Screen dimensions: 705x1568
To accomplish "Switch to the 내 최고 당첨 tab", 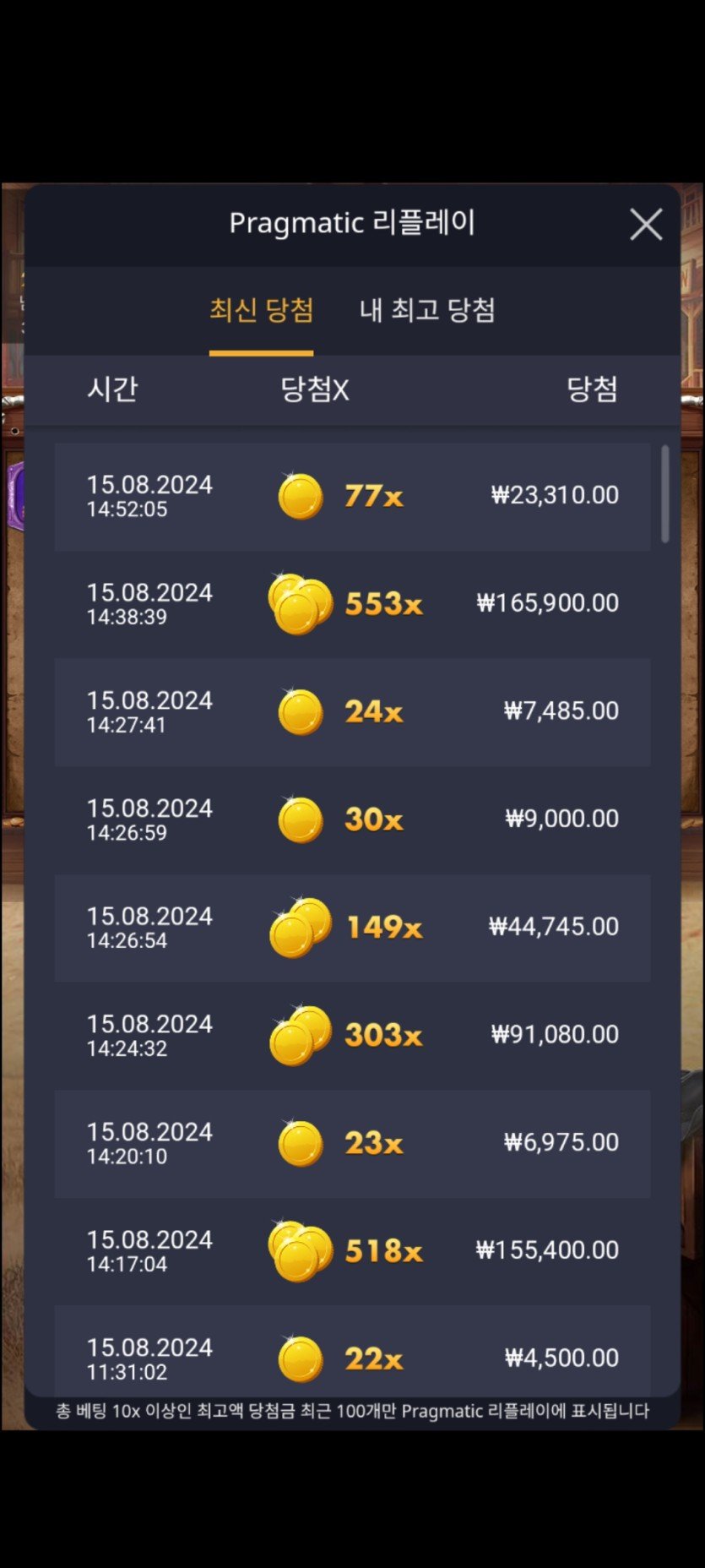I will pos(427,310).
